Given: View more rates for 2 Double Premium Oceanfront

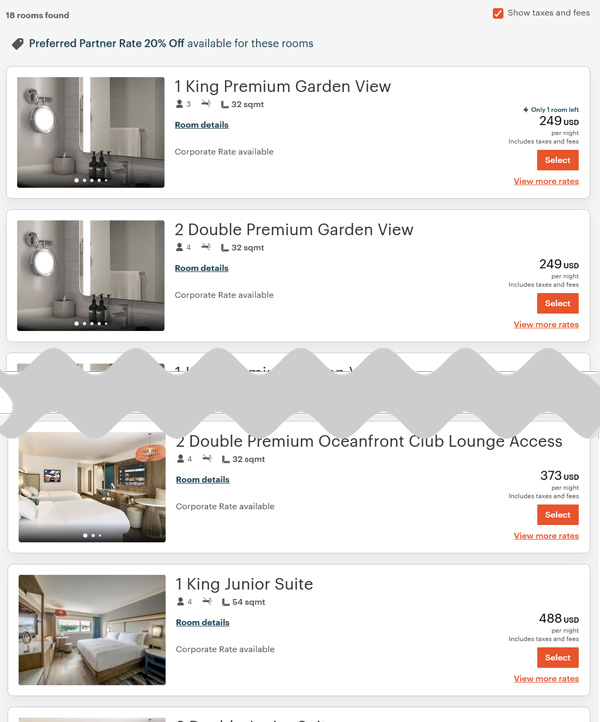Looking at the screenshot, I should coord(546,536).
